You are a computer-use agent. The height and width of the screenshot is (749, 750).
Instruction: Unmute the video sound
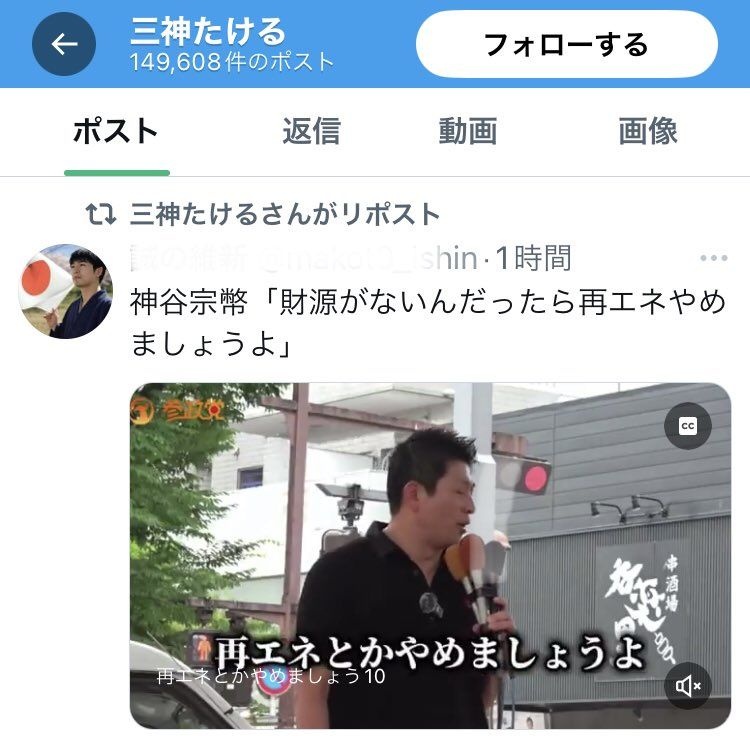pyautogui.click(x=688, y=686)
